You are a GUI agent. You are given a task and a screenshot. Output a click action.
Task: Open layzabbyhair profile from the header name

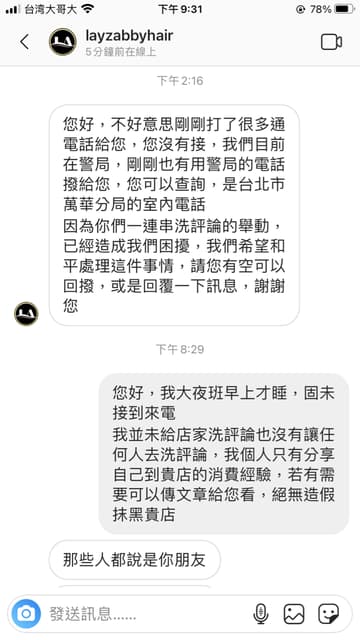[129, 36]
